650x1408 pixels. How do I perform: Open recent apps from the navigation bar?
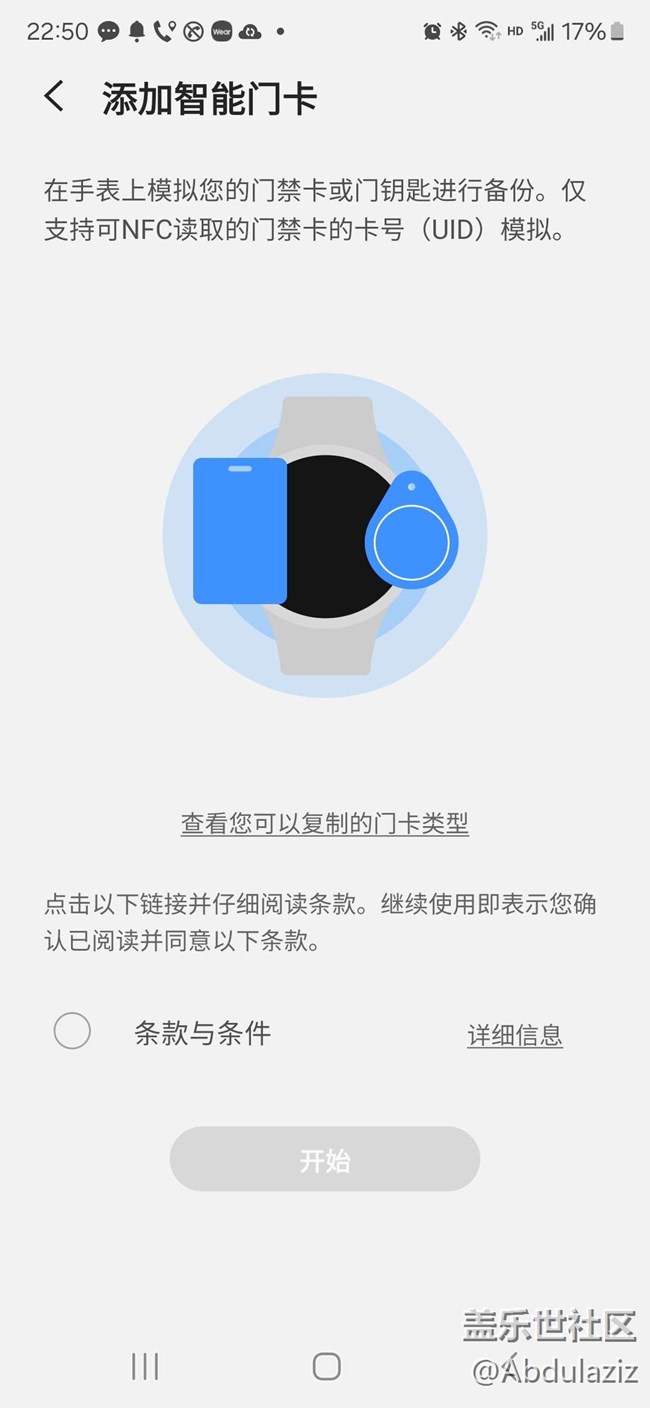tap(145, 1367)
